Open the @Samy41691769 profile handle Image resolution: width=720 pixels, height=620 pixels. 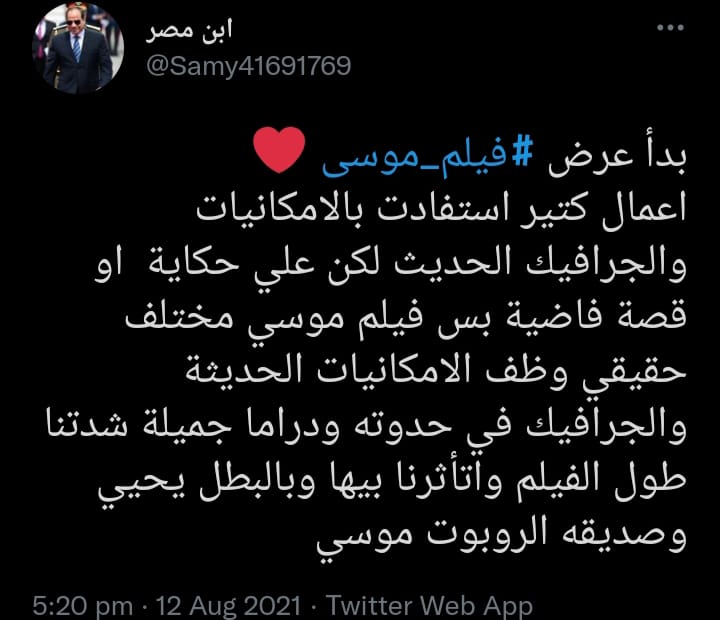click(x=249, y=66)
